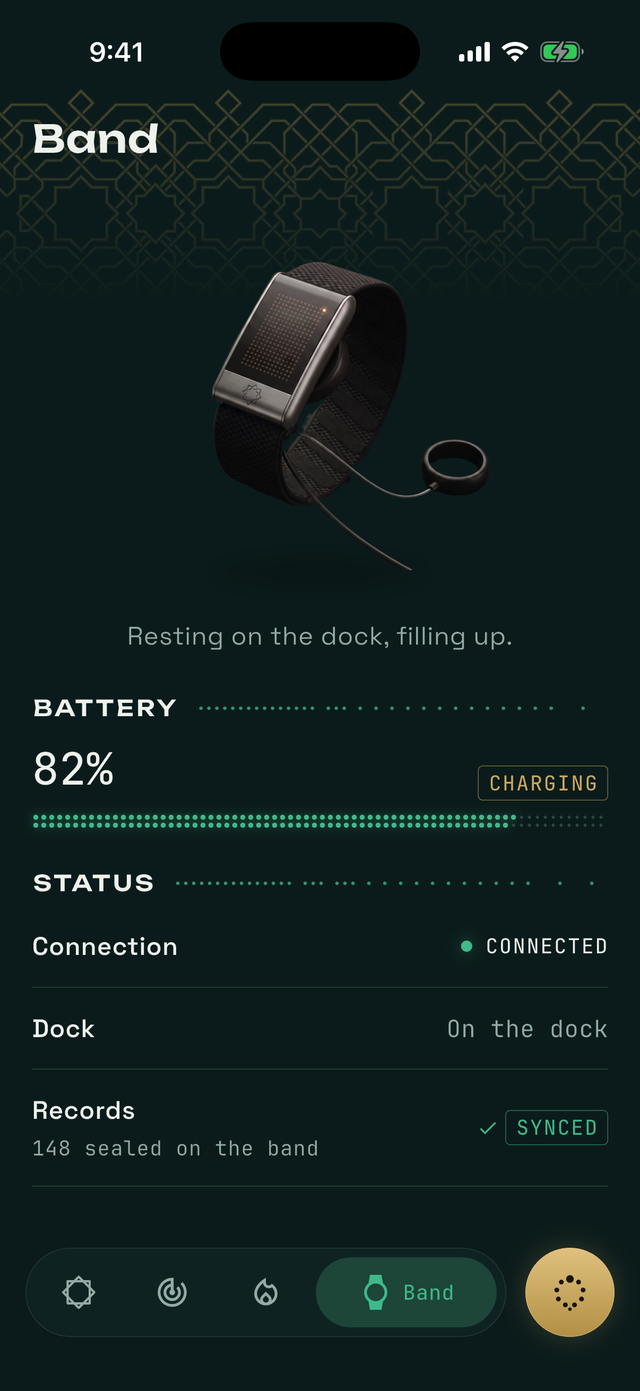
Task: Open the octagon star tab
Action: (78, 1292)
